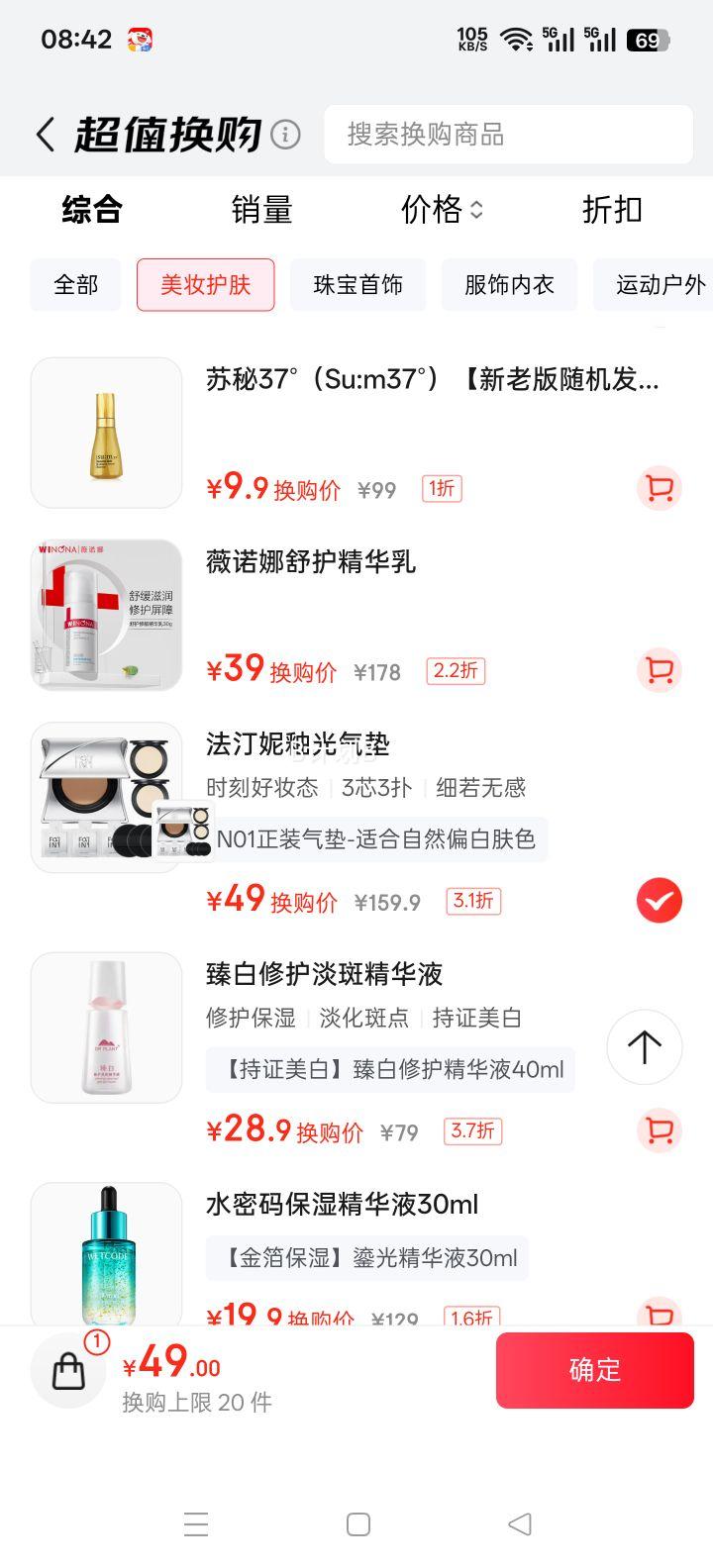Image resolution: width=713 pixels, height=1568 pixels.
Task: Add 薇诺娜舒护精华乳 to cart
Action: (659, 670)
